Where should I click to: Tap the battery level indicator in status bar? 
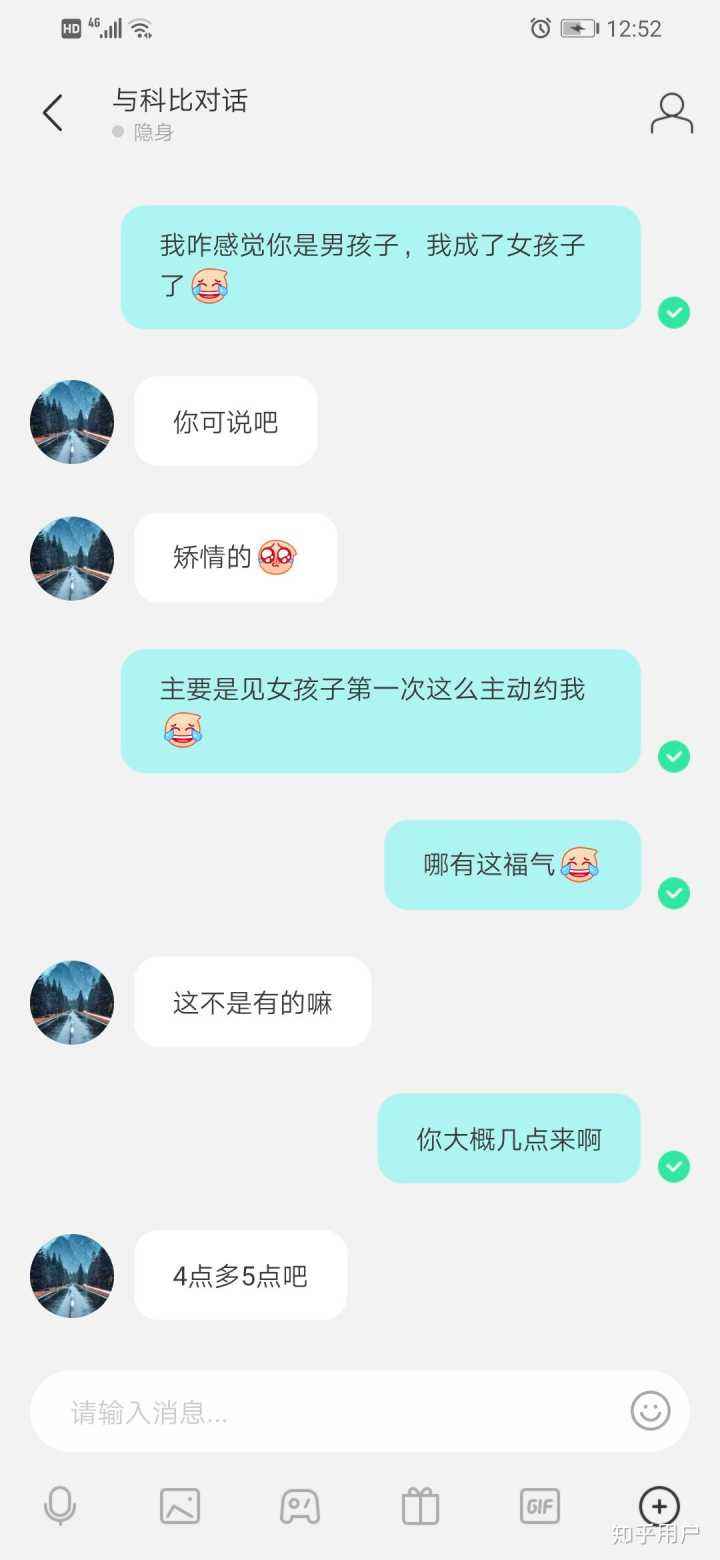(578, 28)
